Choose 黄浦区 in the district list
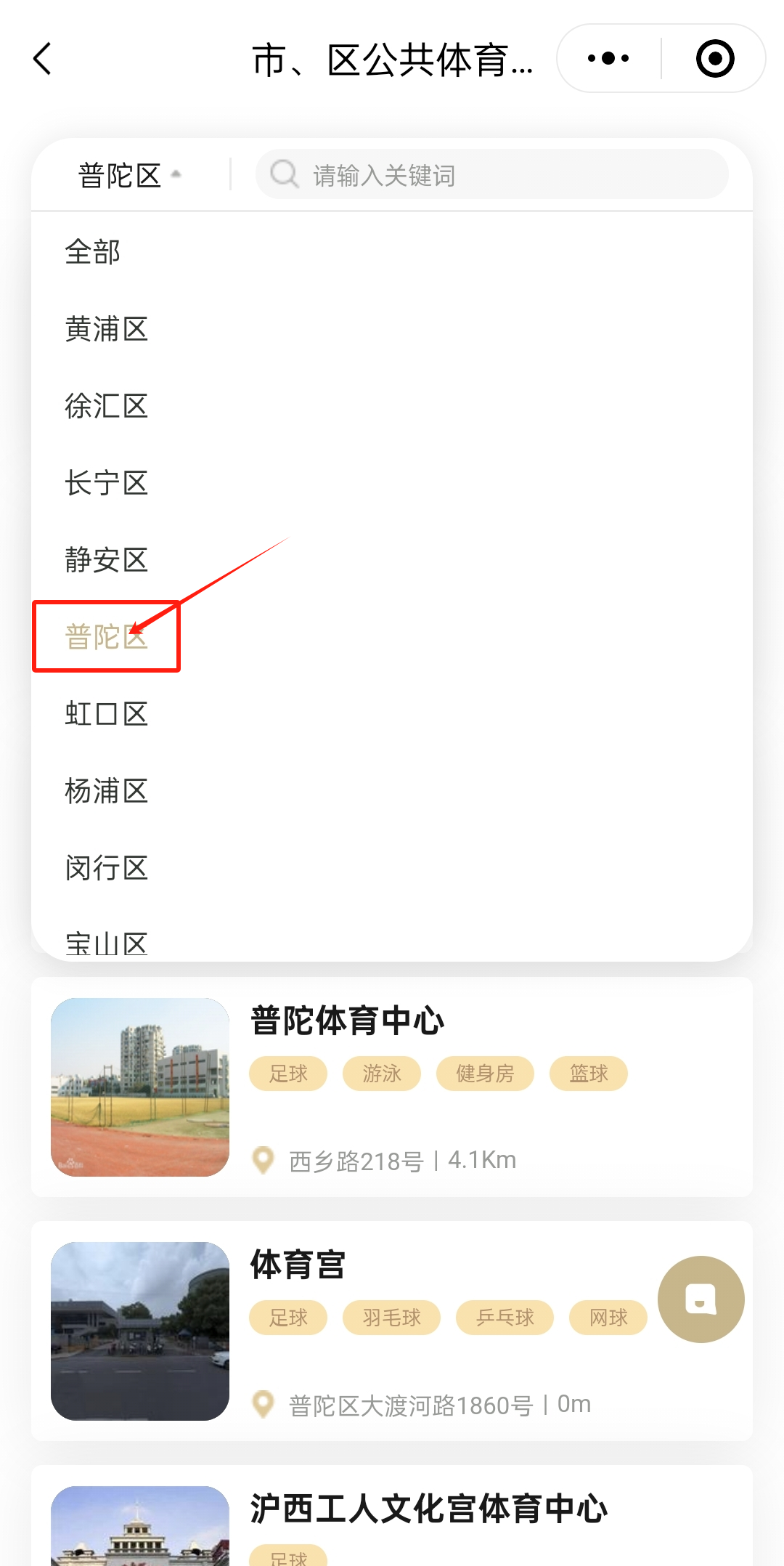The width and height of the screenshot is (784, 1566). [x=107, y=330]
